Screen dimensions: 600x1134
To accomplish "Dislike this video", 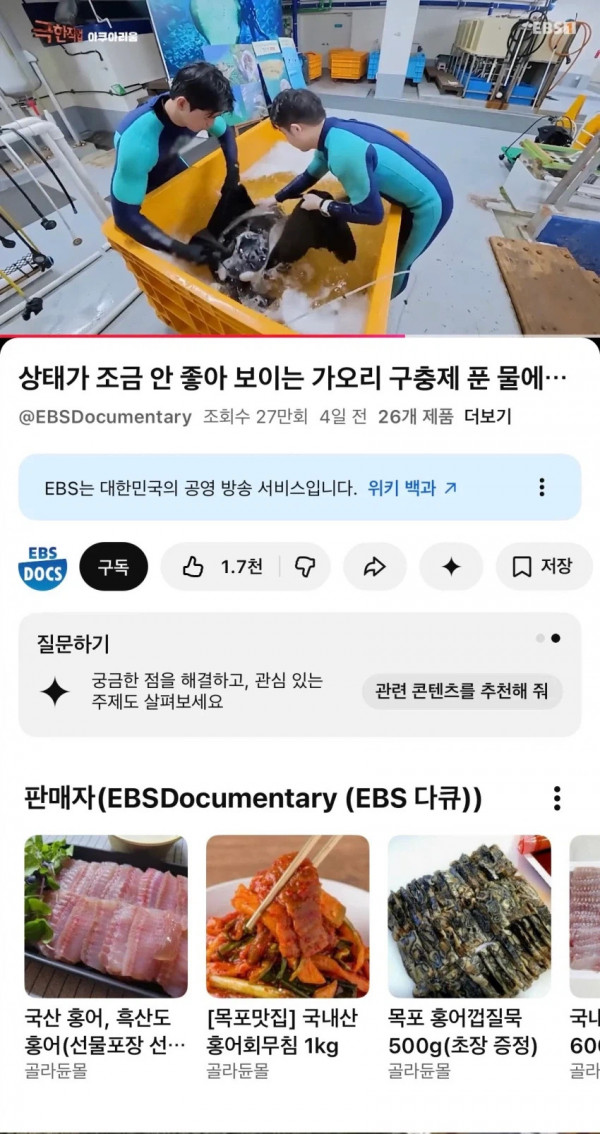I will pyautogui.click(x=306, y=567).
